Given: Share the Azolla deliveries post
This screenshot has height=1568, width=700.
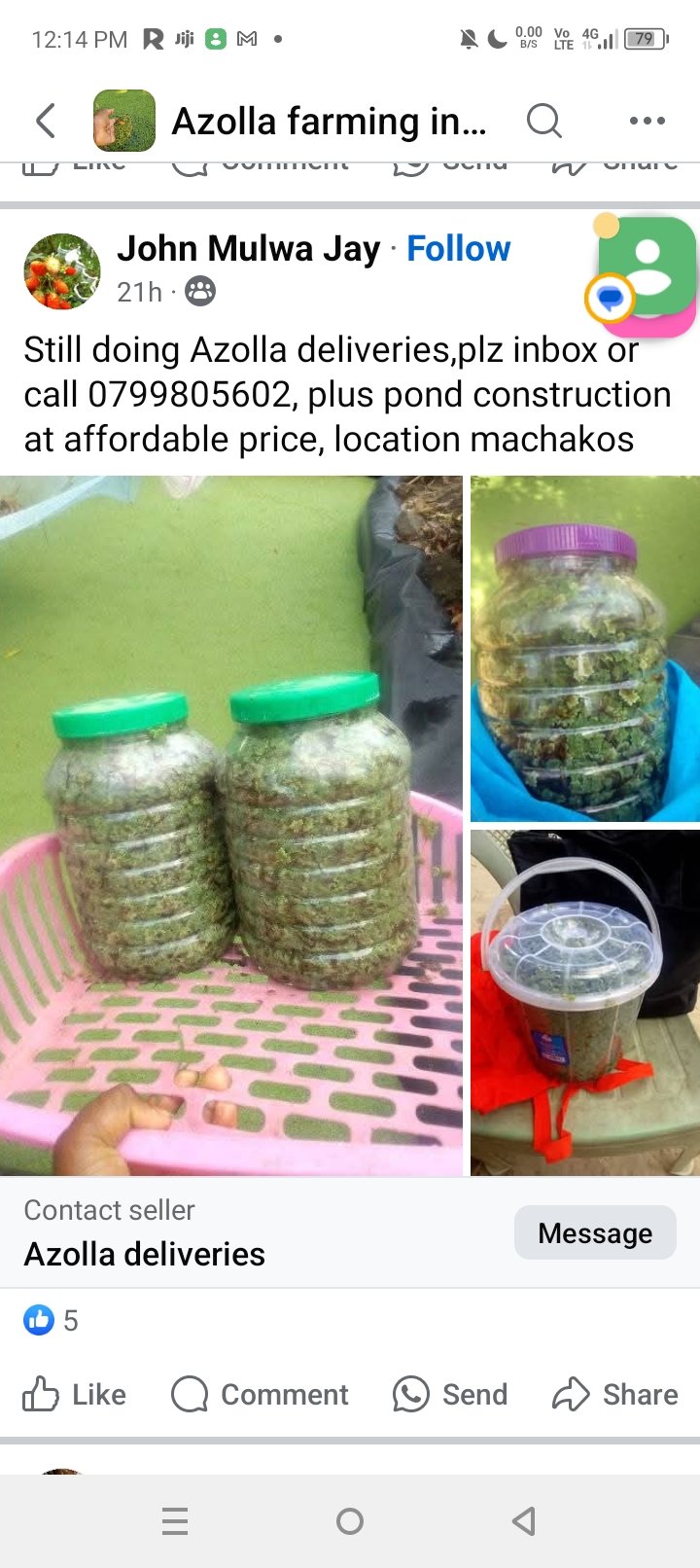Looking at the screenshot, I should (614, 1394).
